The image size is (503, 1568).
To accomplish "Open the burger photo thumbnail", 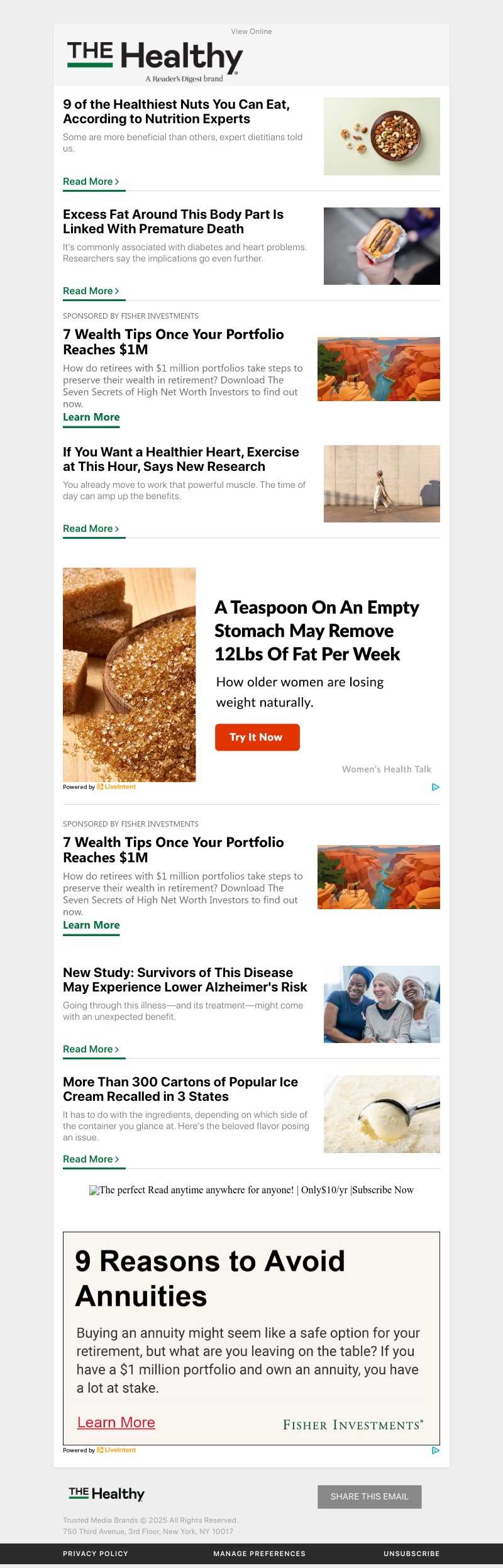I will 381,246.
